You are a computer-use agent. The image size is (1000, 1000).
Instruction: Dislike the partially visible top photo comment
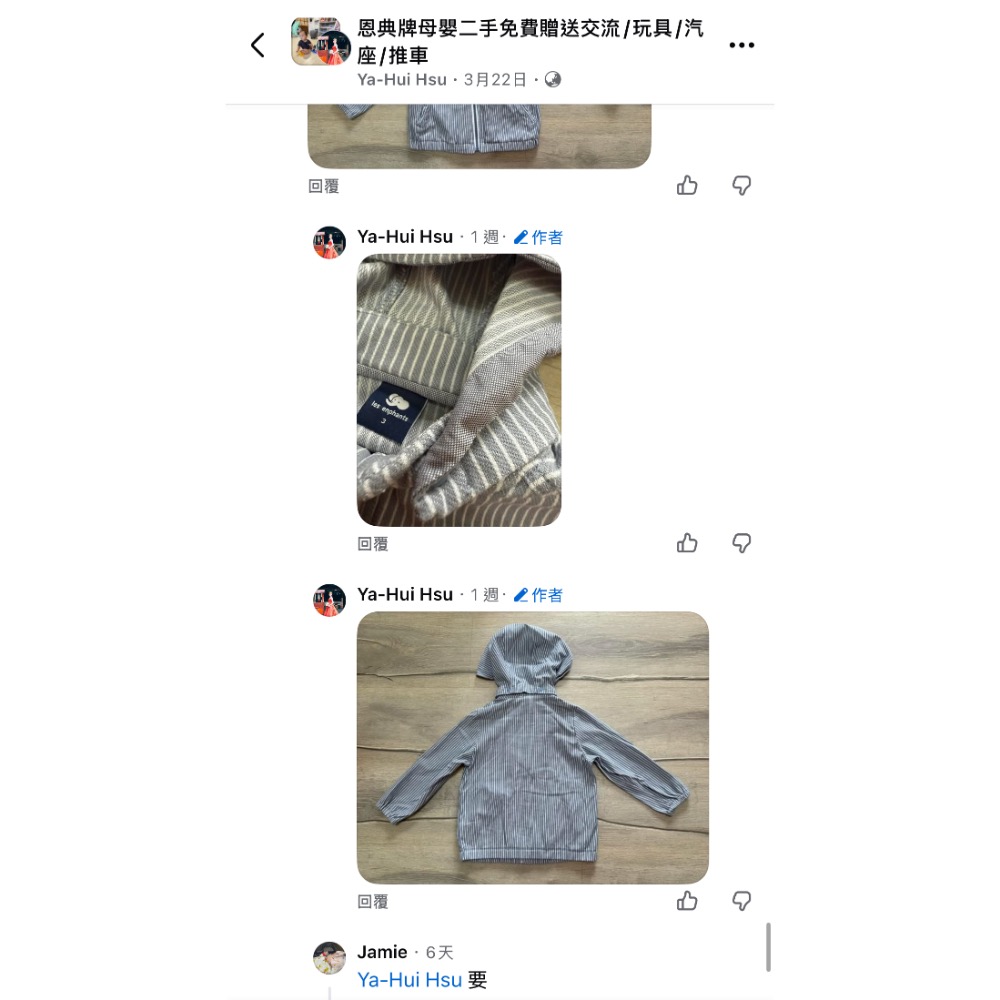click(741, 186)
